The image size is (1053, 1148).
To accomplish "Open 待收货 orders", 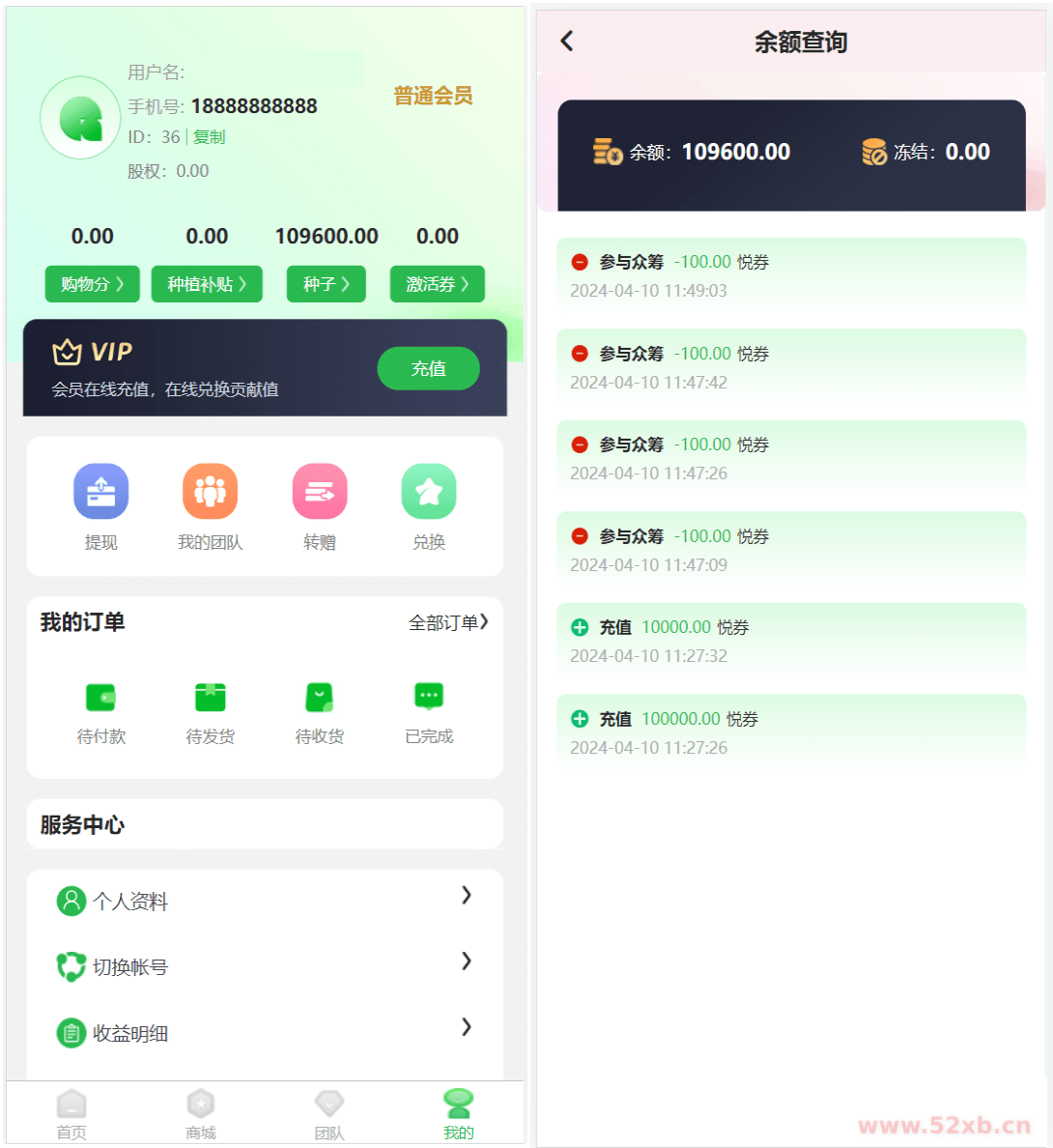I will click(x=320, y=712).
